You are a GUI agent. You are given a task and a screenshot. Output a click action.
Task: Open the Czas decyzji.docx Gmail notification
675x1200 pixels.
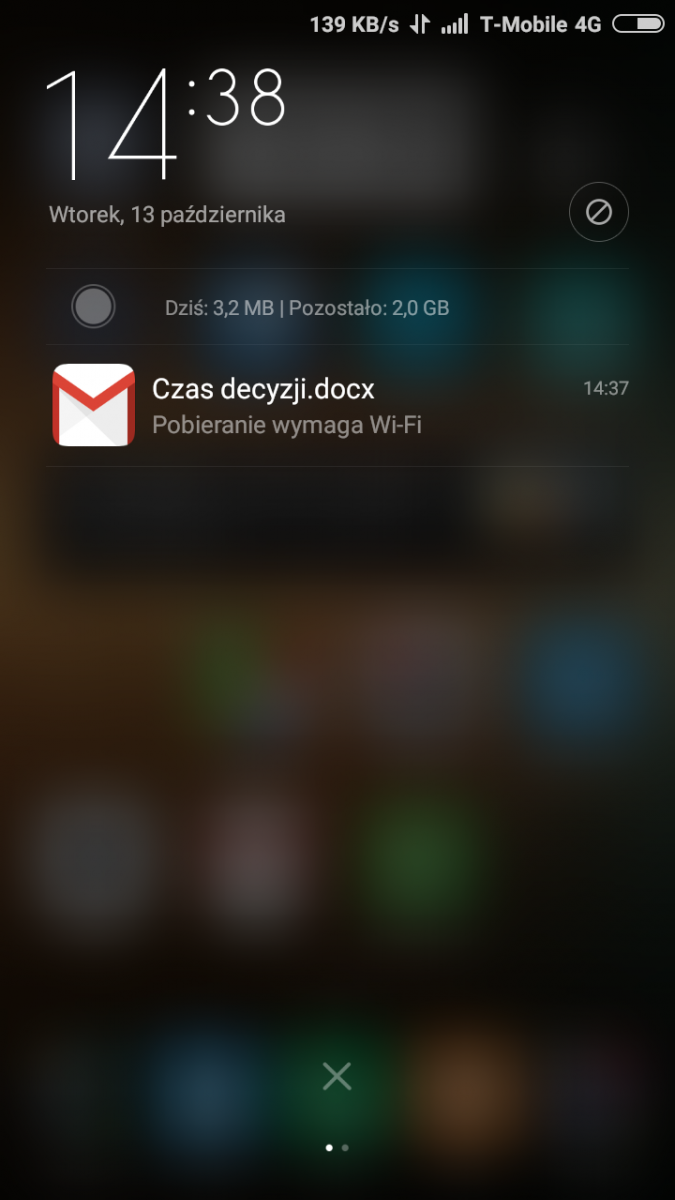[x=338, y=405]
